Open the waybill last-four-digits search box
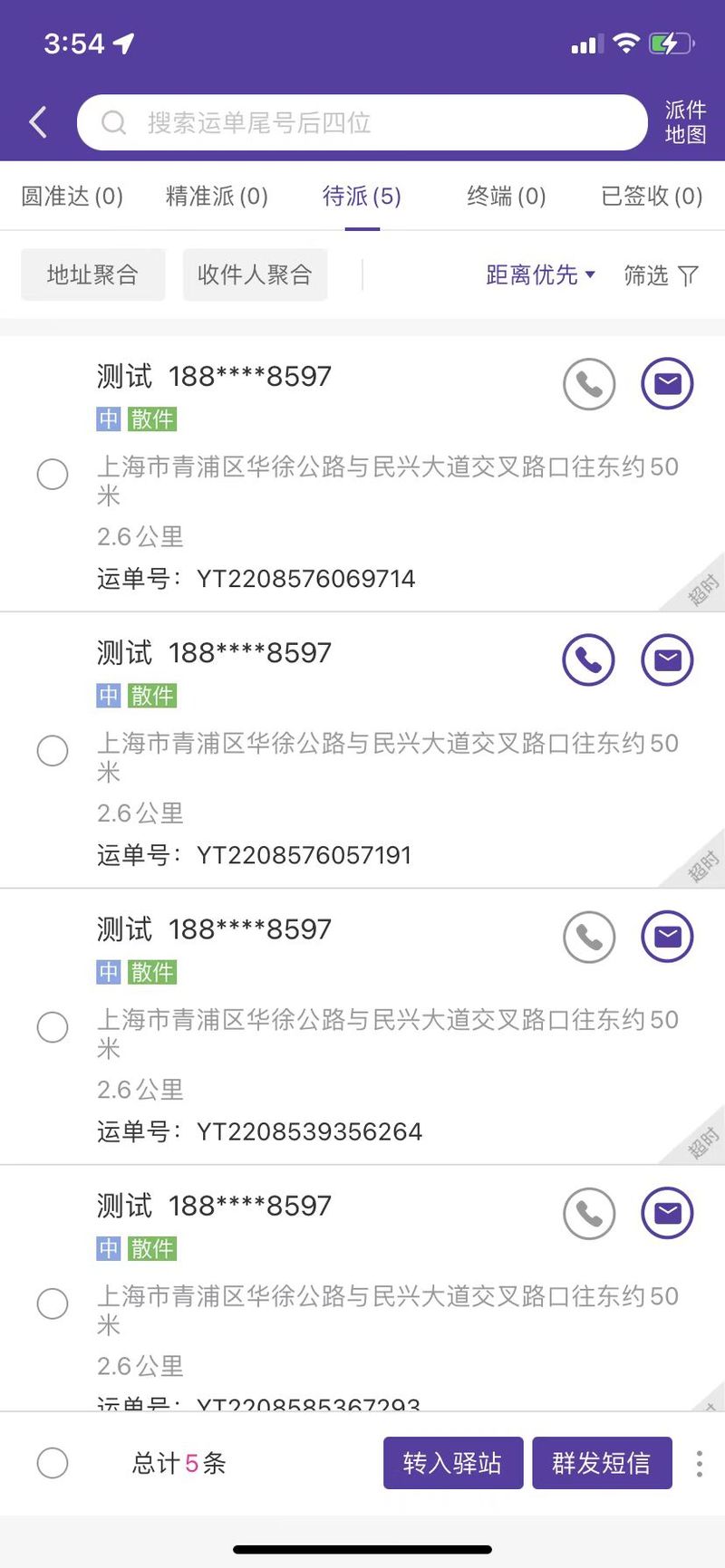 pyautogui.click(x=362, y=122)
